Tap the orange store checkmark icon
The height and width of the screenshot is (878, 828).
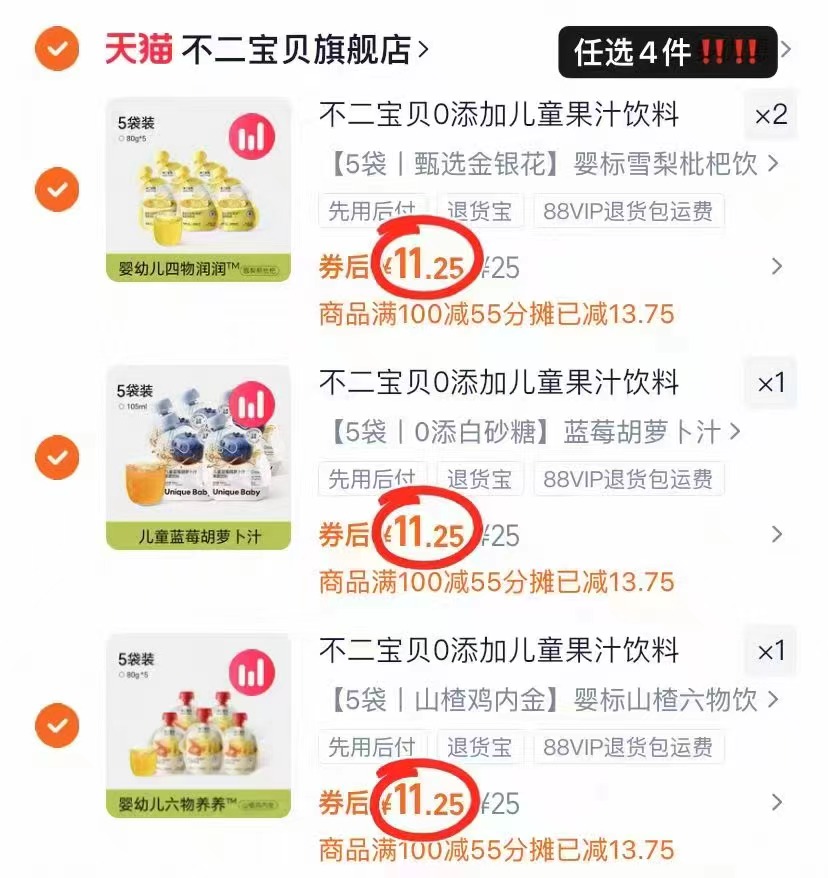point(56,48)
